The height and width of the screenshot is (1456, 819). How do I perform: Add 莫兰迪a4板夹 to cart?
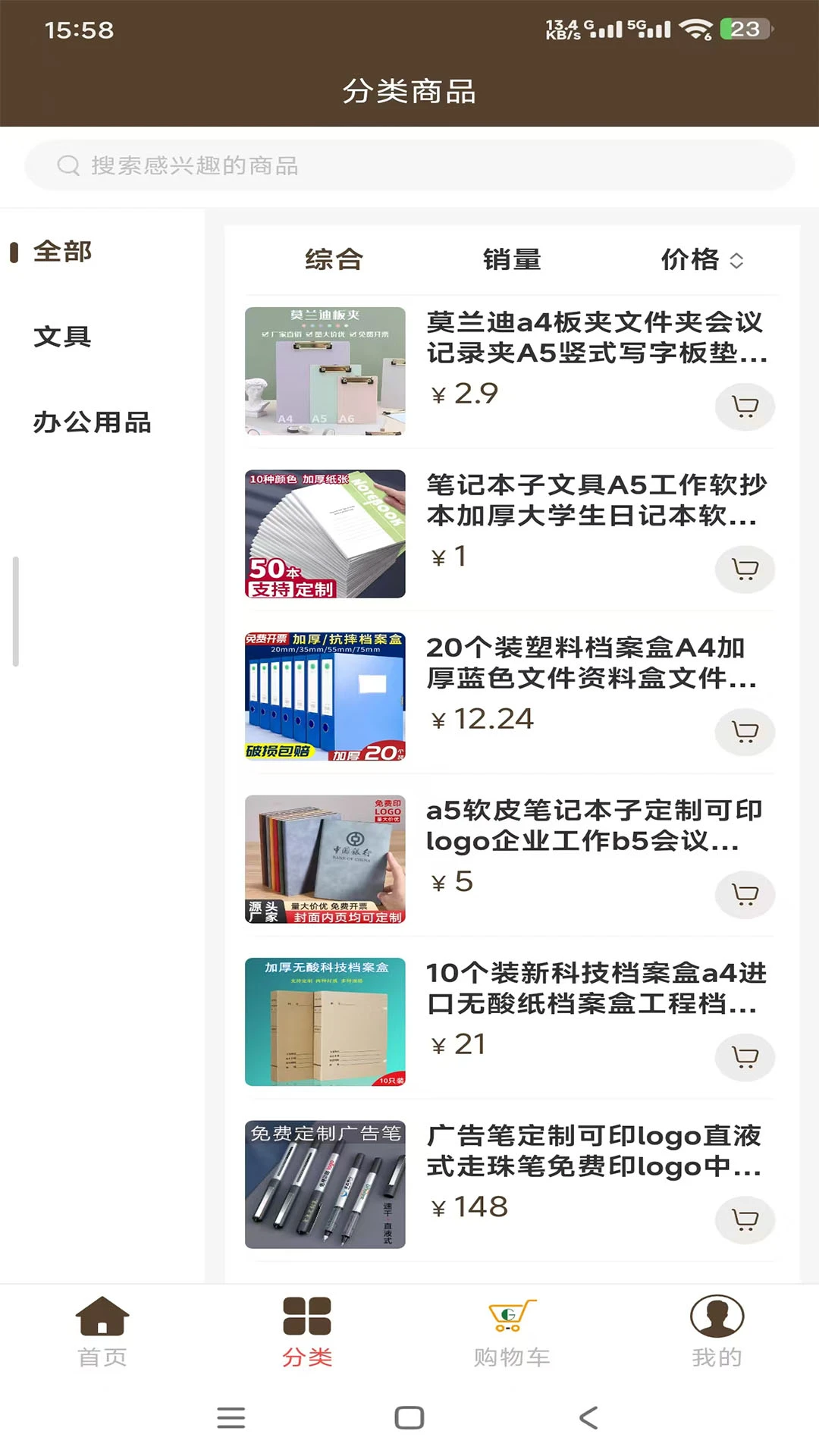pos(745,407)
